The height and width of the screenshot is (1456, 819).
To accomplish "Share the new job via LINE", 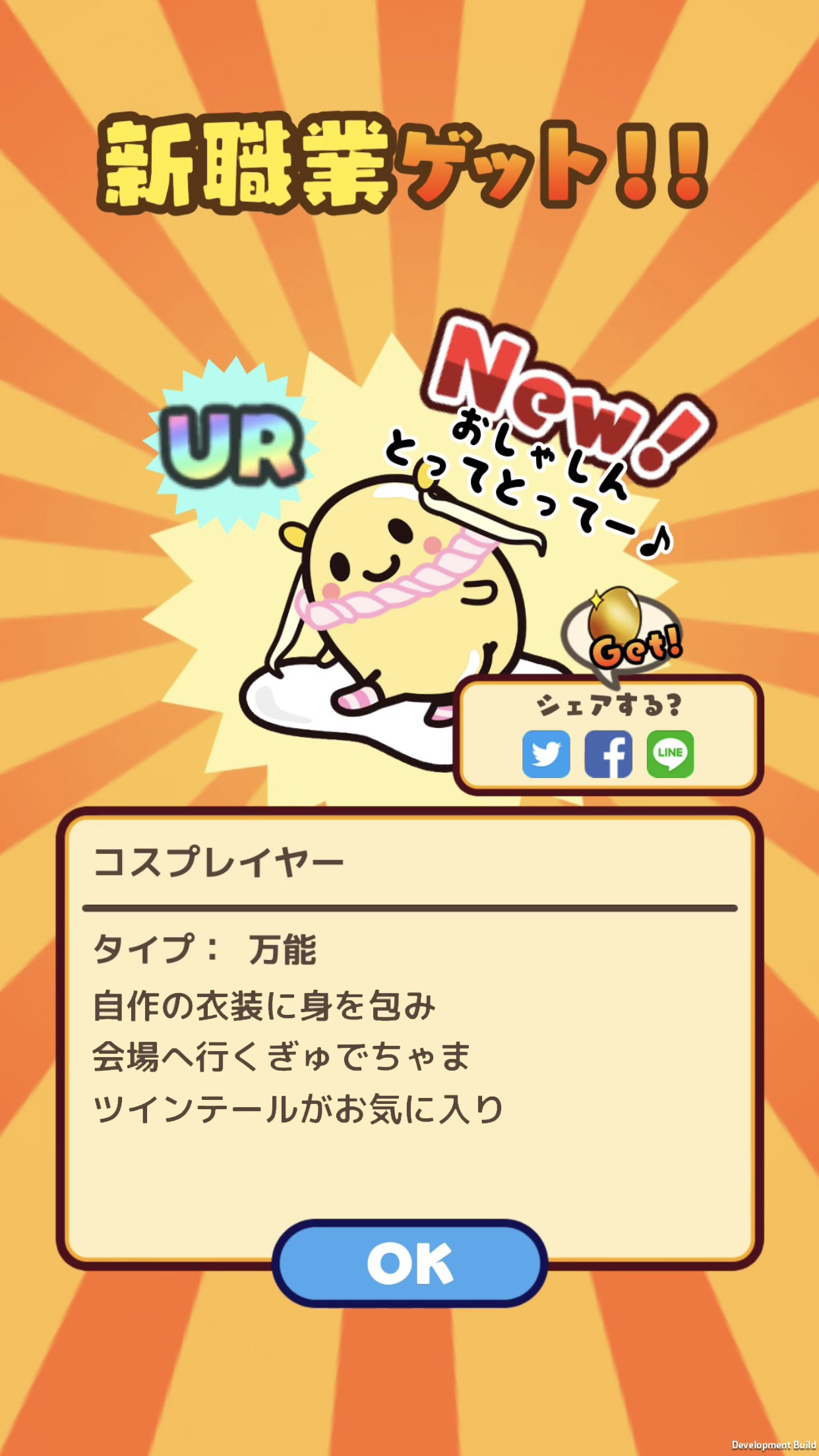I will pyautogui.click(x=670, y=754).
